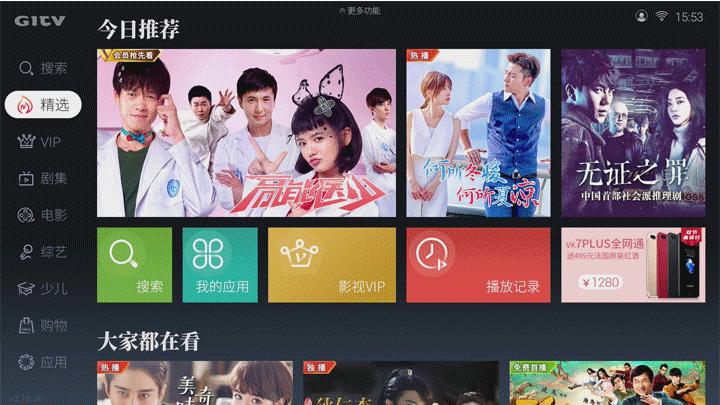Go to the 购物 section

click(42, 325)
